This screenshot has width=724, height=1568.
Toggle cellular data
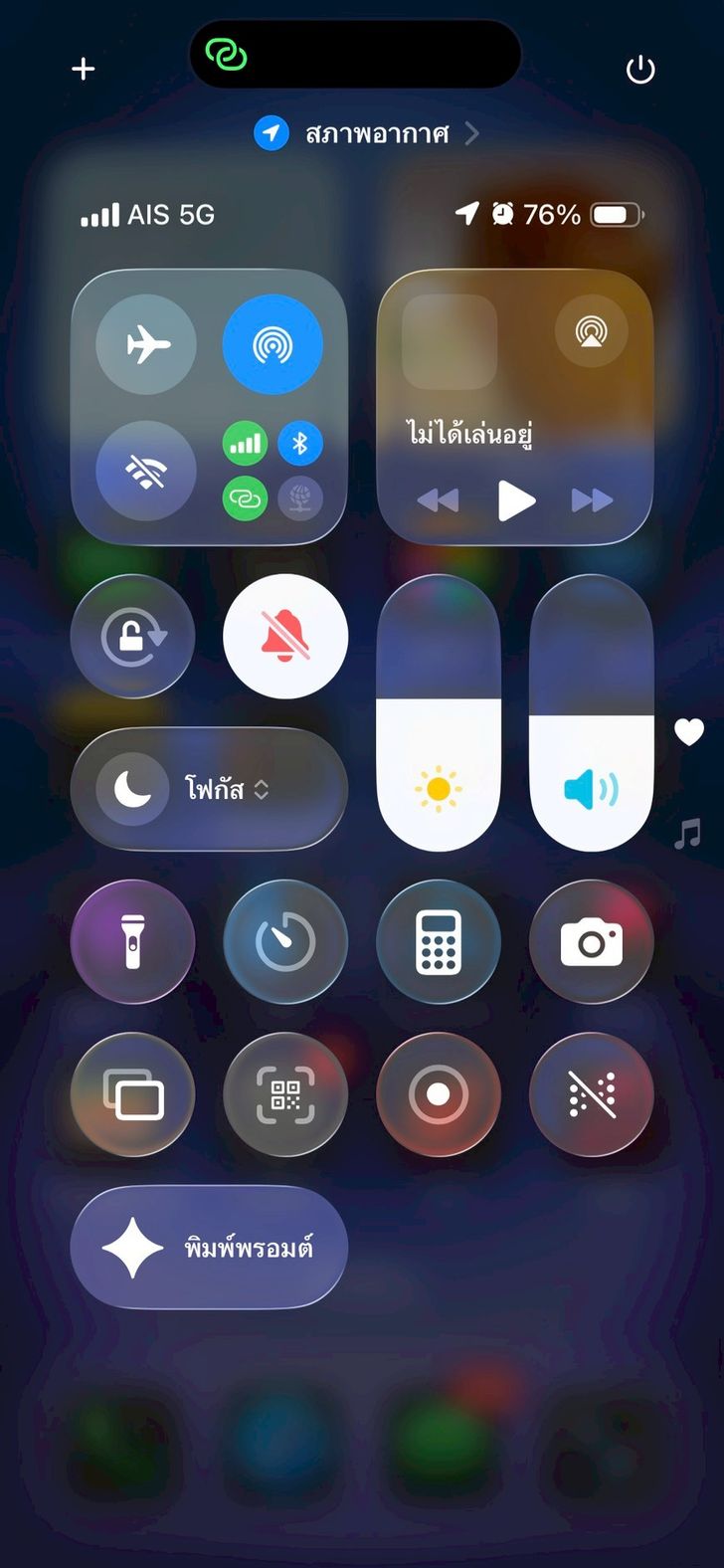coord(245,444)
